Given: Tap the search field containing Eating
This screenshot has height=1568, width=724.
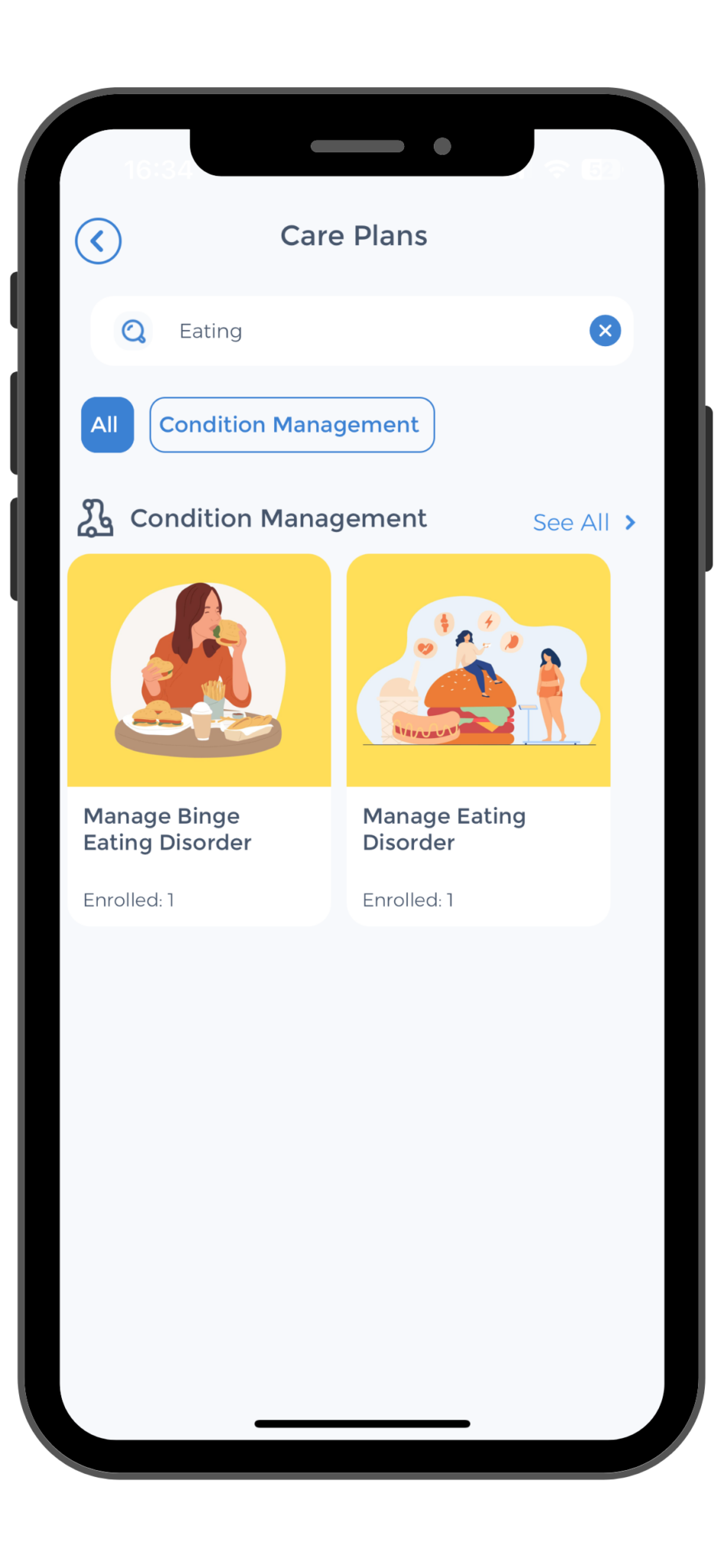Looking at the screenshot, I should tap(367, 331).
